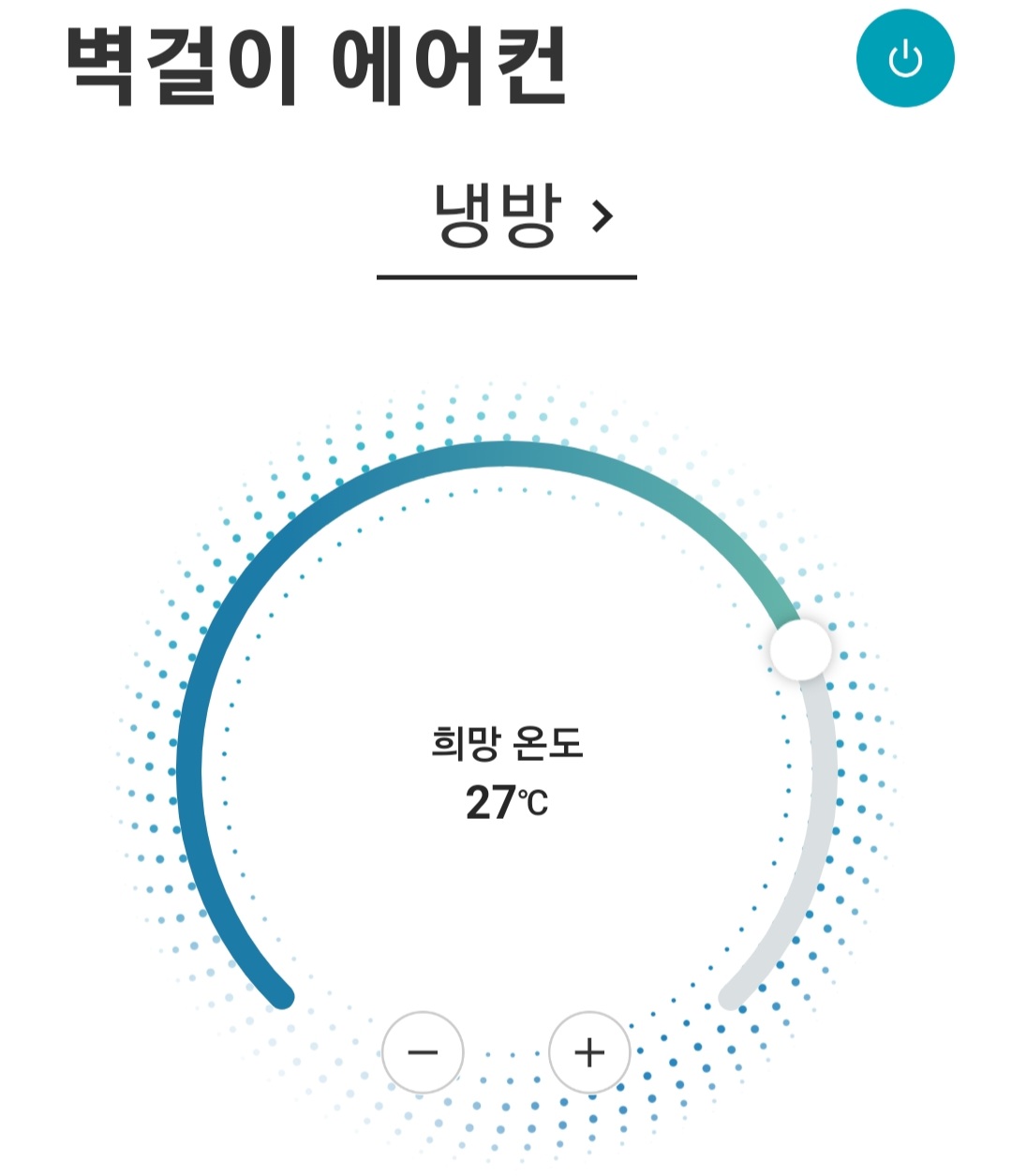The width and height of the screenshot is (1012, 1176).
Task: Decrease desired temperature with minus button
Action: [423, 1052]
